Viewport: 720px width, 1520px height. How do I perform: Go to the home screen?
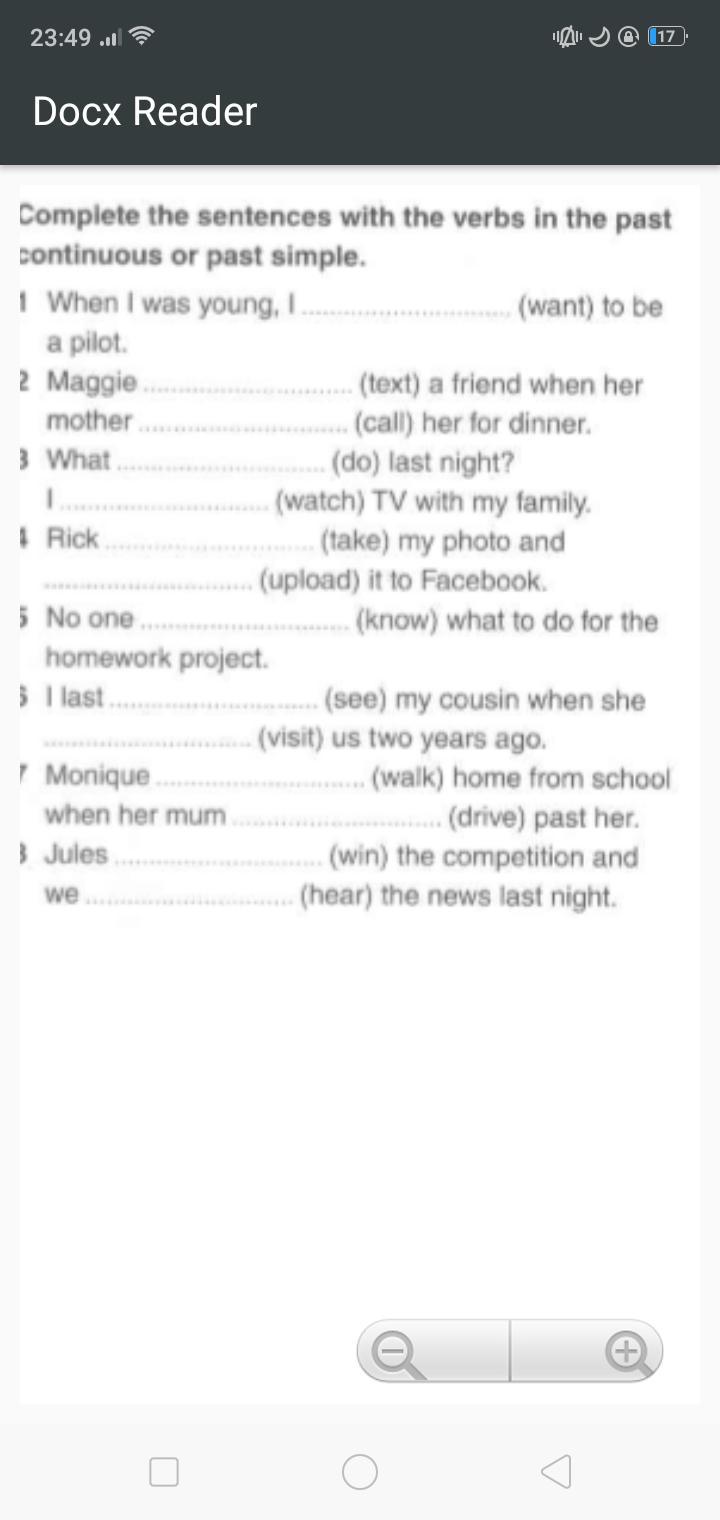tap(360, 1471)
